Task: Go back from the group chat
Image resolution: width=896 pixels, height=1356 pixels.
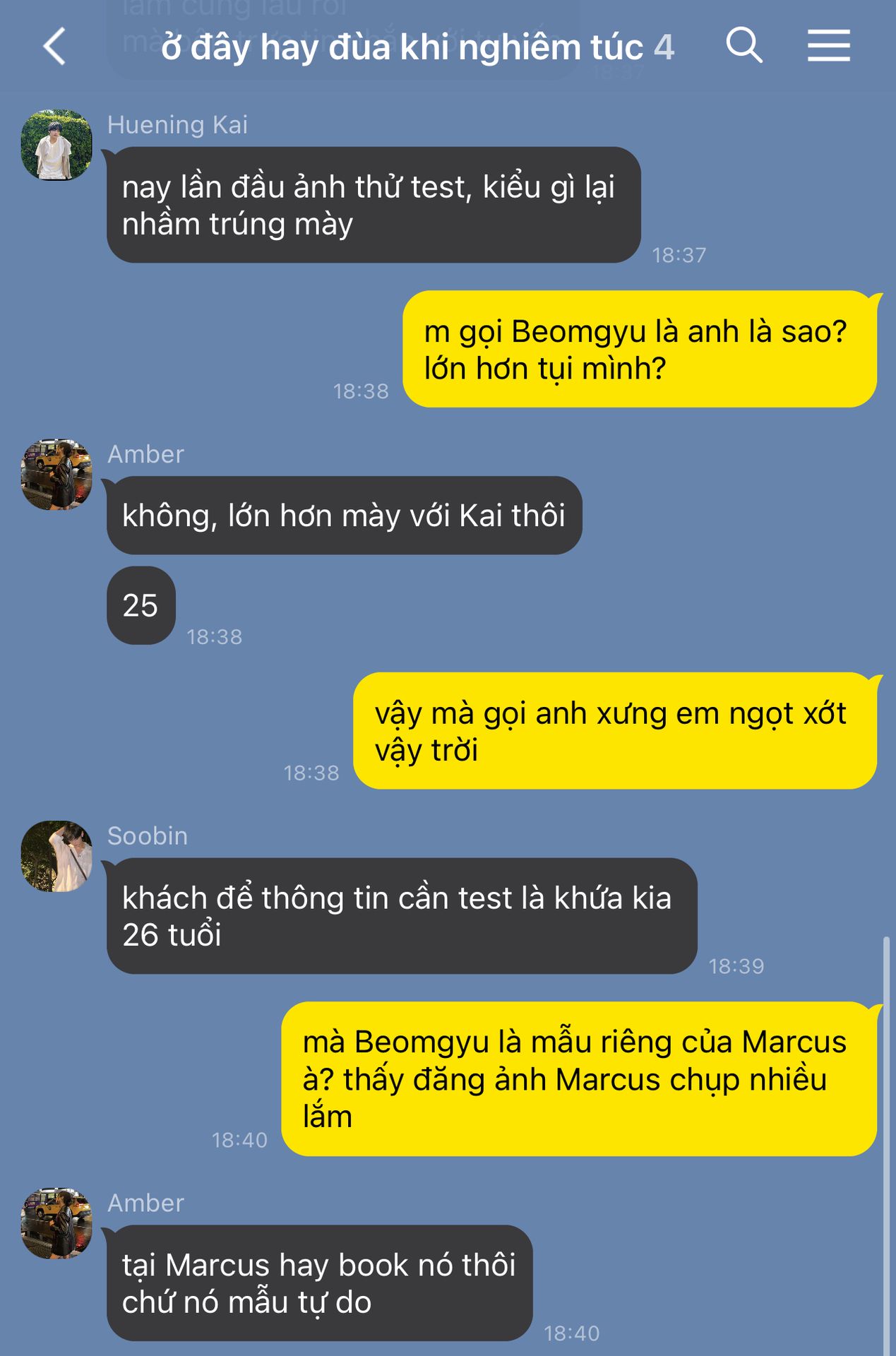Action: [x=55, y=47]
